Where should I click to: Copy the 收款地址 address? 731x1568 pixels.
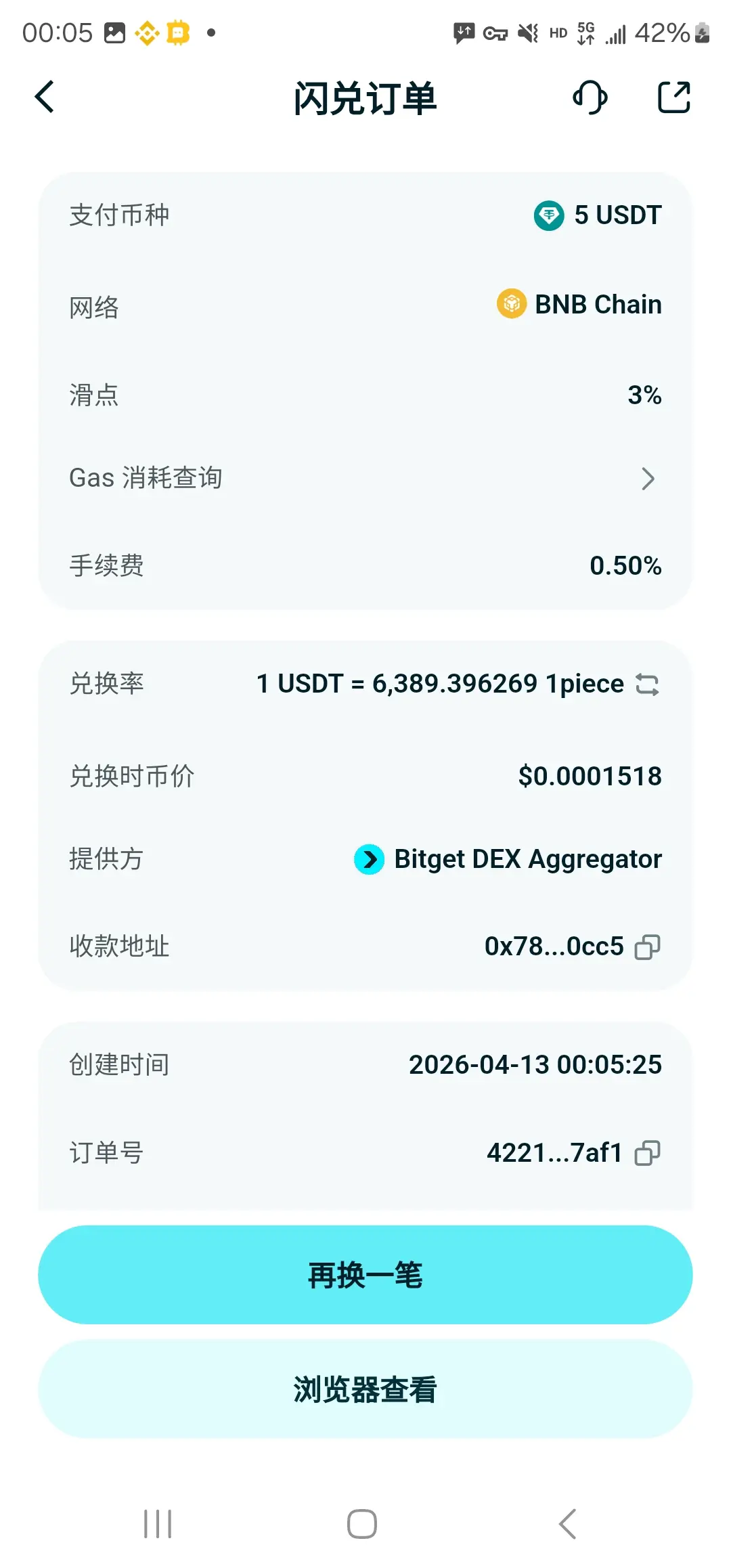tap(647, 947)
